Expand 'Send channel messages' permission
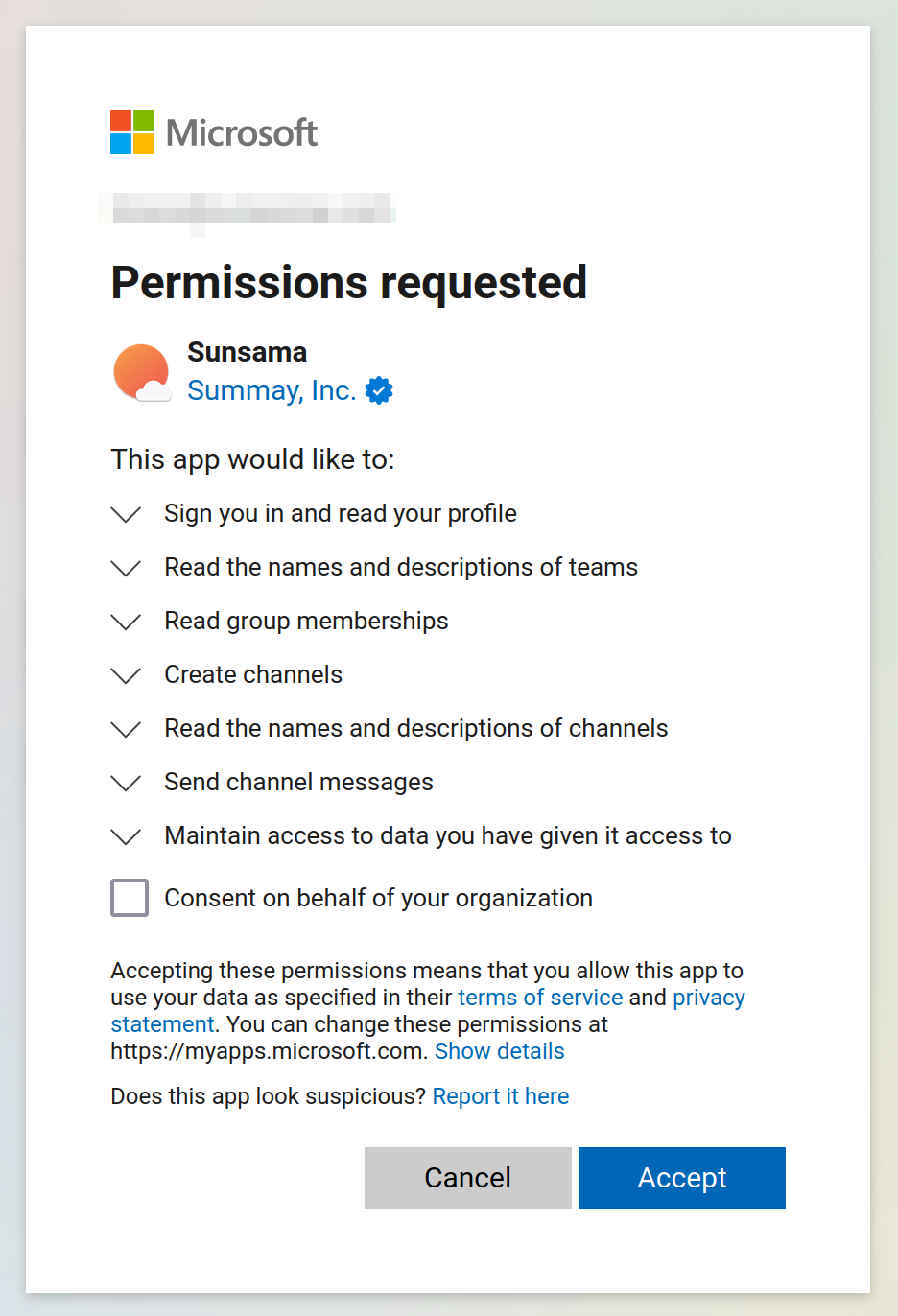898x1316 pixels. (x=126, y=783)
